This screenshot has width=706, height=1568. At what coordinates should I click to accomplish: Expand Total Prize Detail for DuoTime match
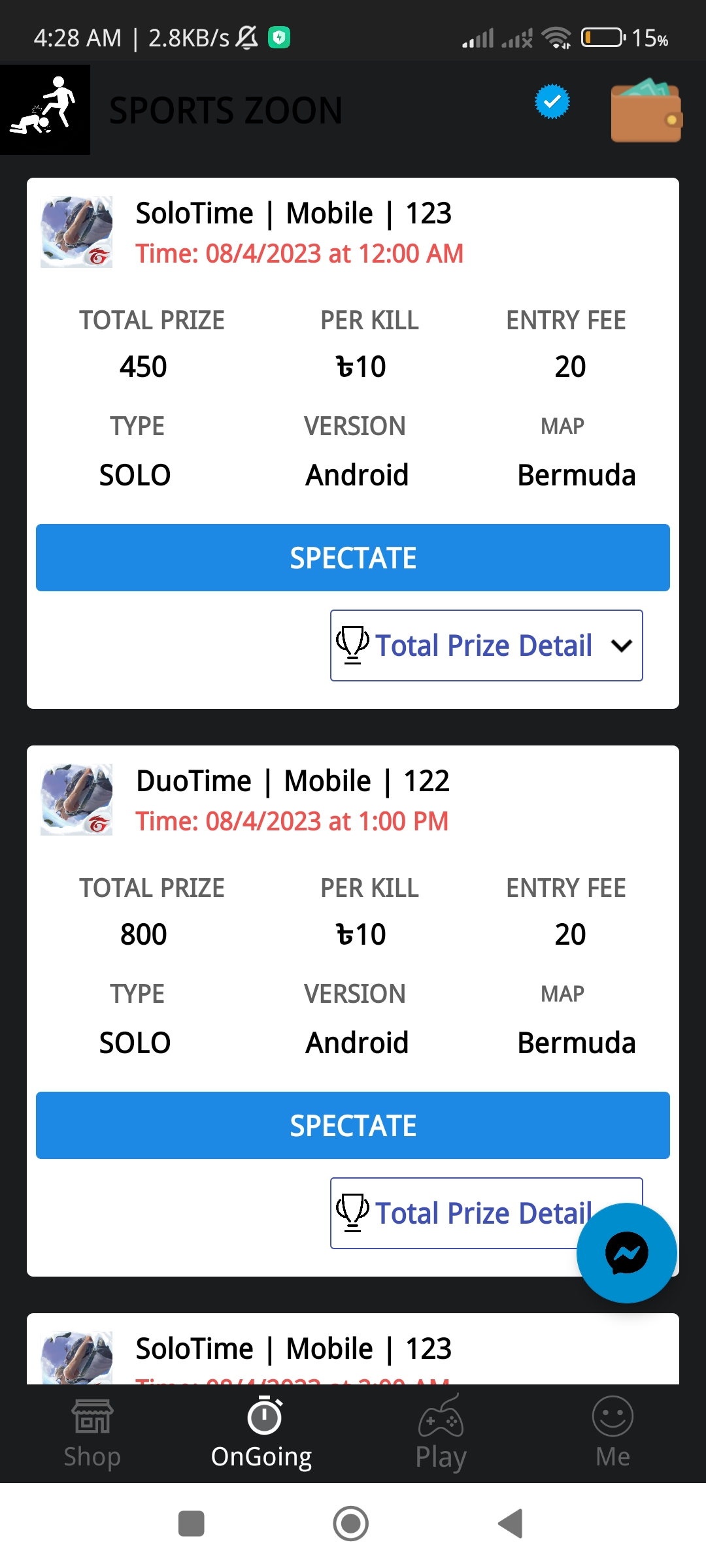pyautogui.click(x=458, y=1213)
